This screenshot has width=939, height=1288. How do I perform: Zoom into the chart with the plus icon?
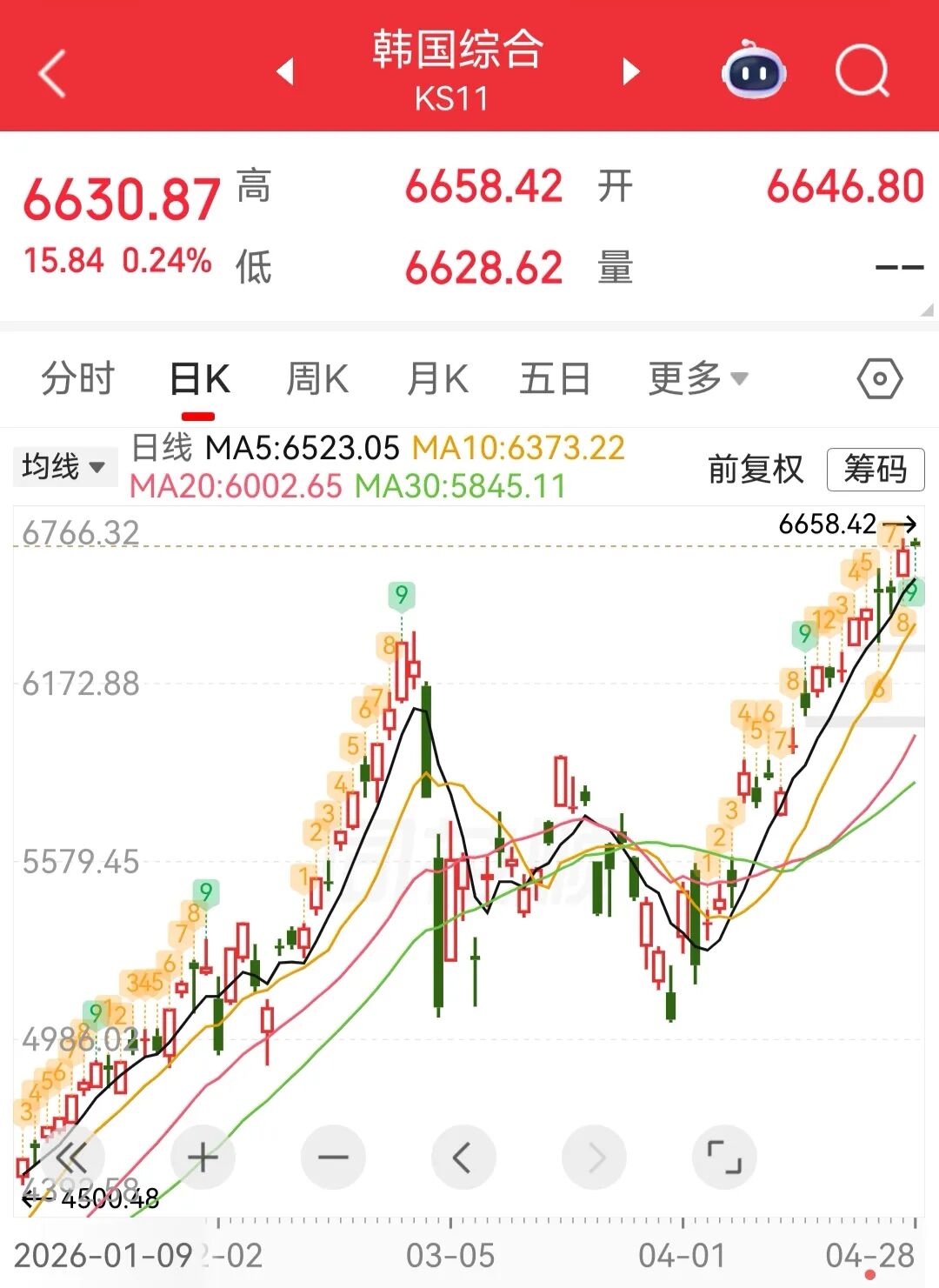202,1158
